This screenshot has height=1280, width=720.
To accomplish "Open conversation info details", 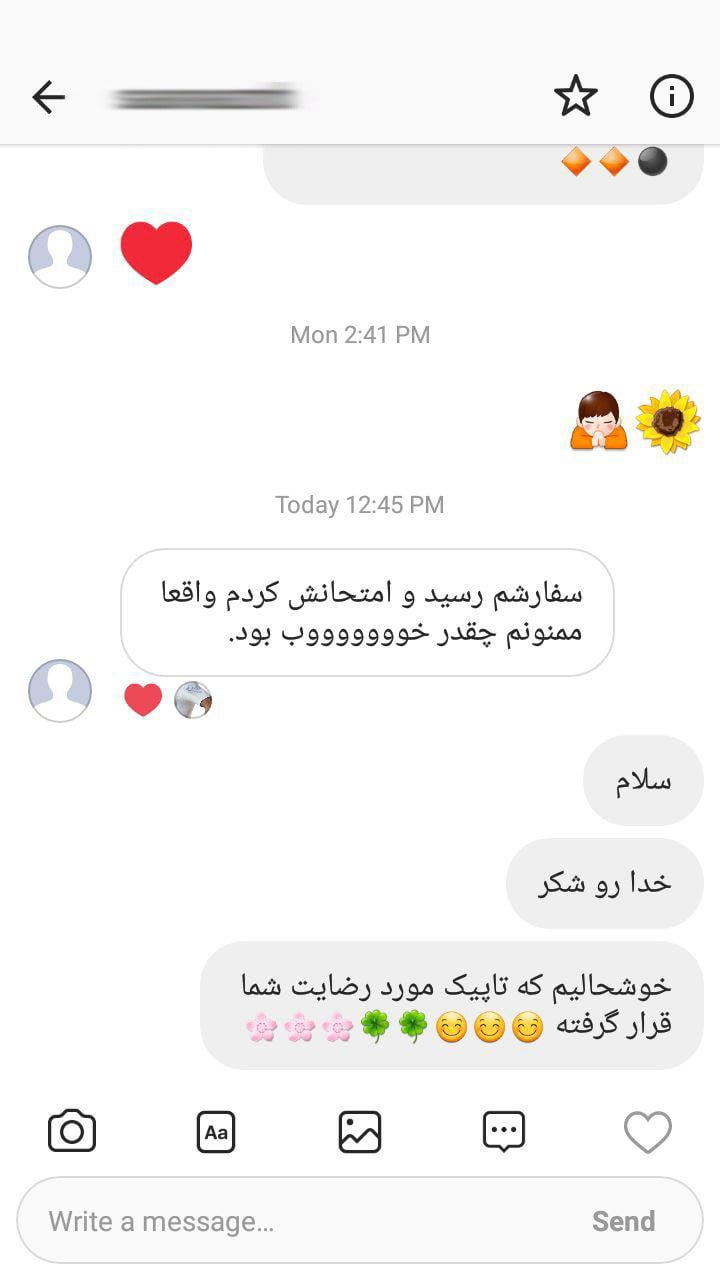I will (671, 97).
